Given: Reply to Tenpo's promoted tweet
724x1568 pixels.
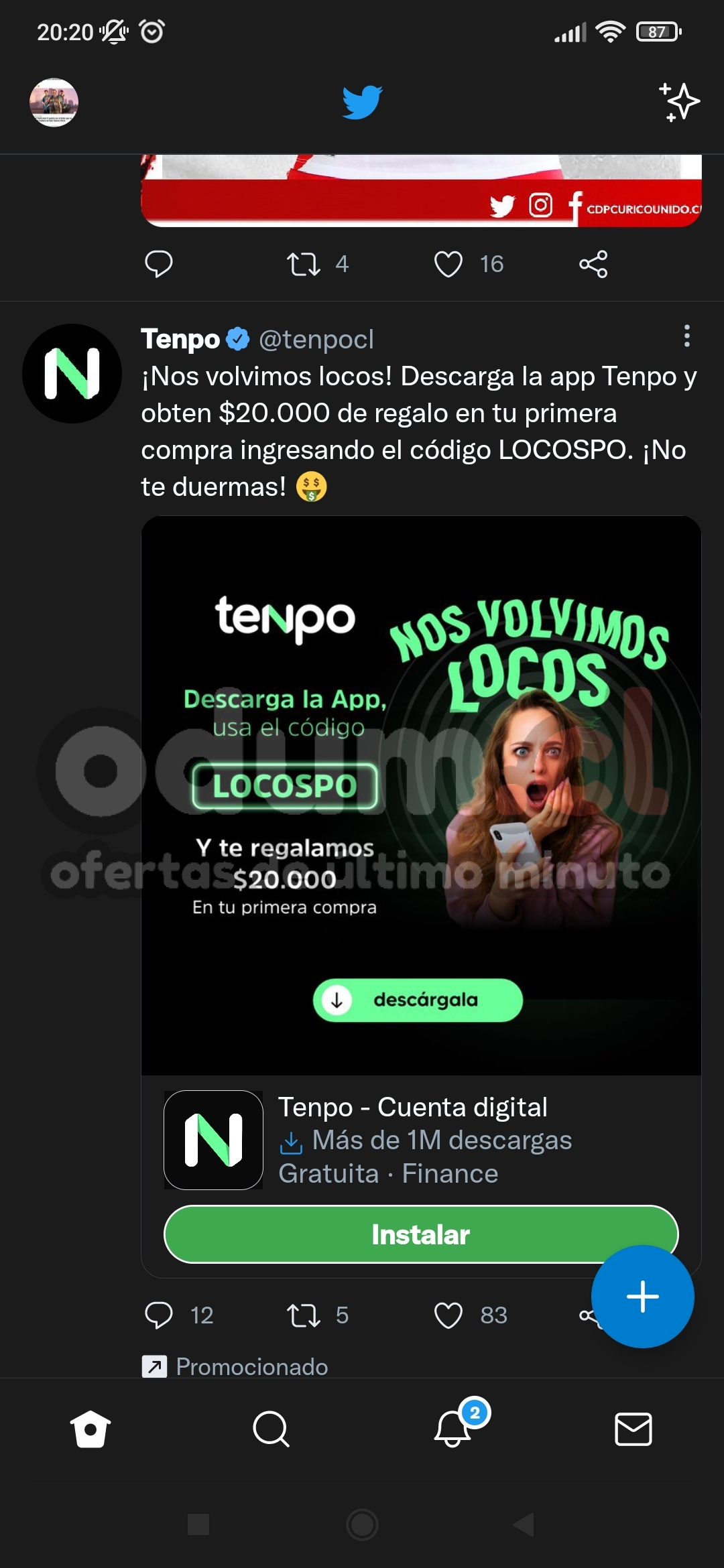Looking at the screenshot, I should coord(159,1315).
